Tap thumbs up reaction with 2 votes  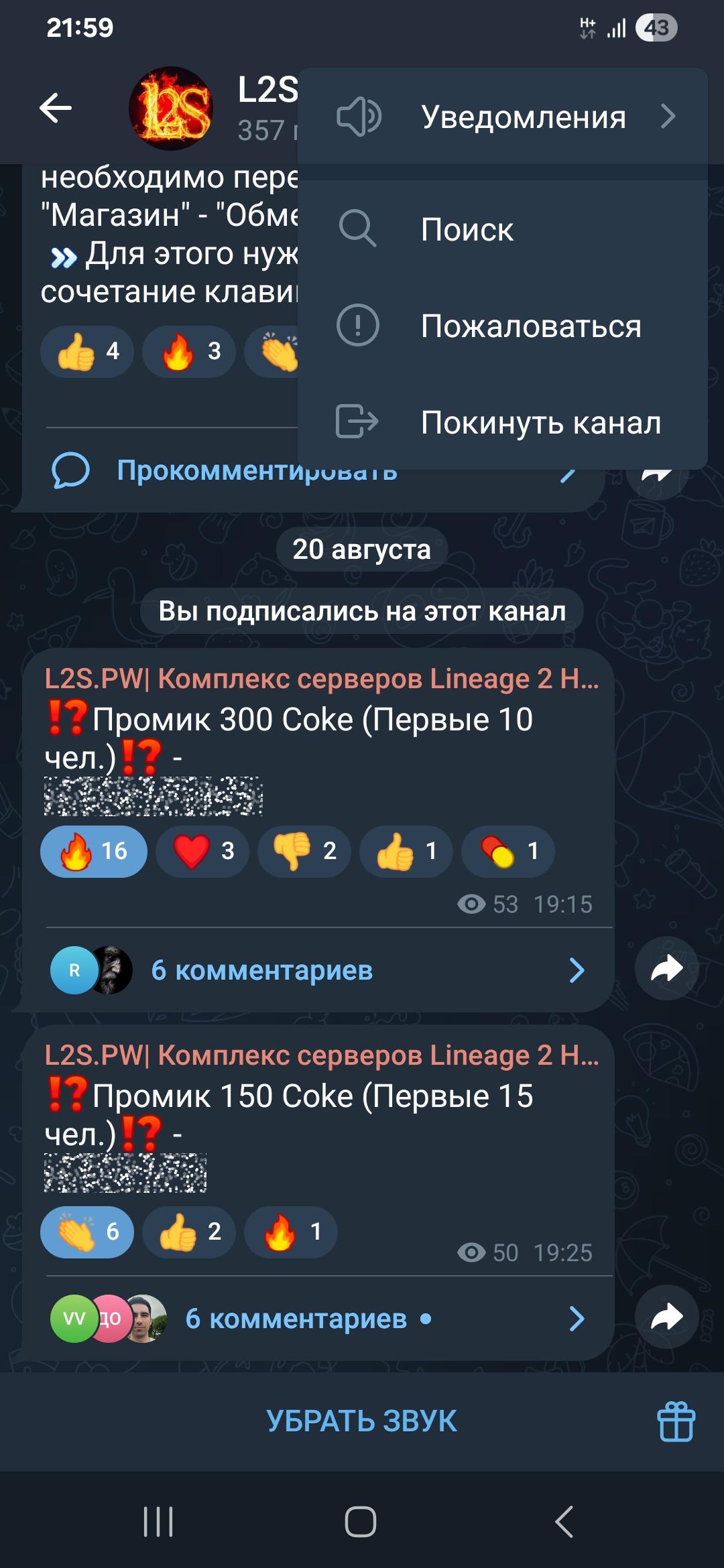pyautogui.click(x=189, y=1232)
